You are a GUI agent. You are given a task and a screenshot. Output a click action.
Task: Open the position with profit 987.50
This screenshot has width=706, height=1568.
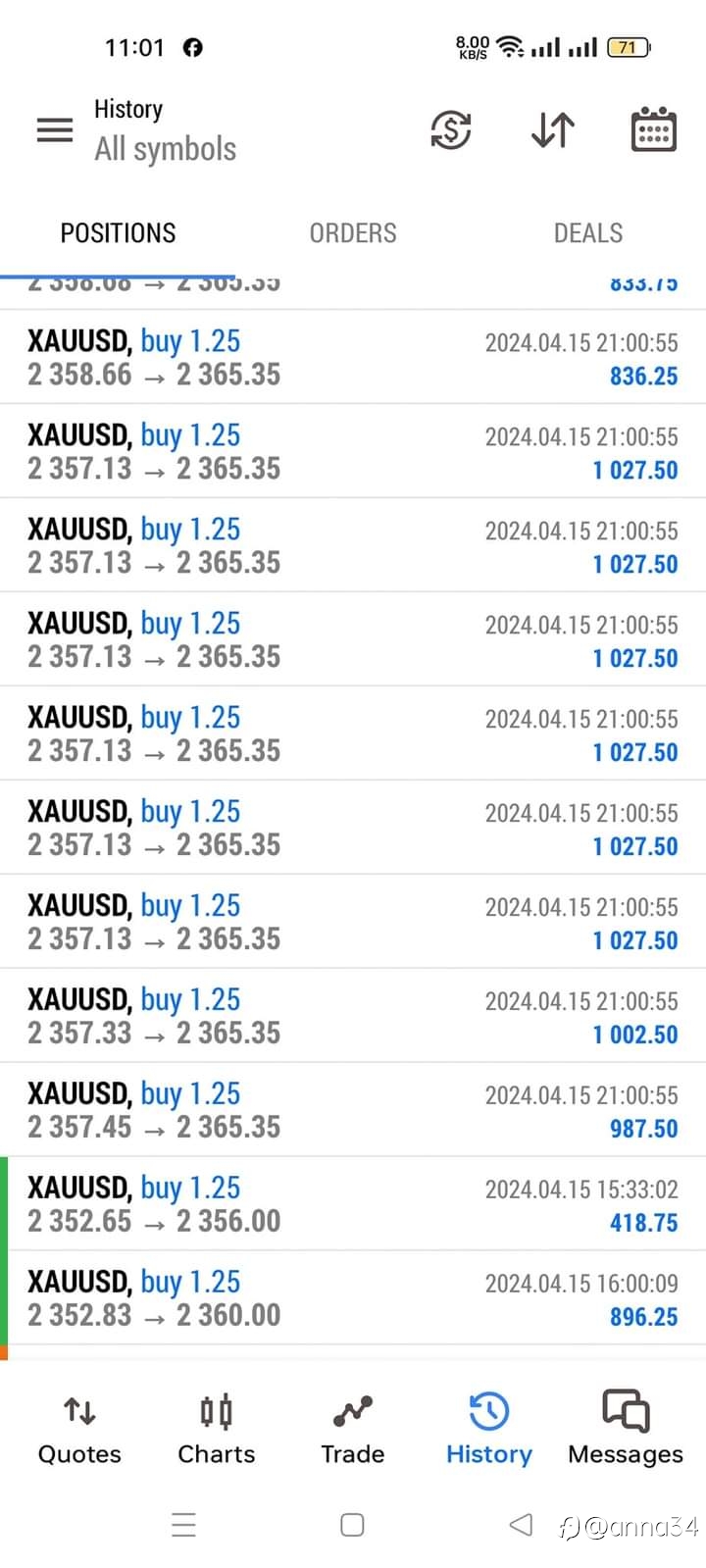(x=353, y=1110)
